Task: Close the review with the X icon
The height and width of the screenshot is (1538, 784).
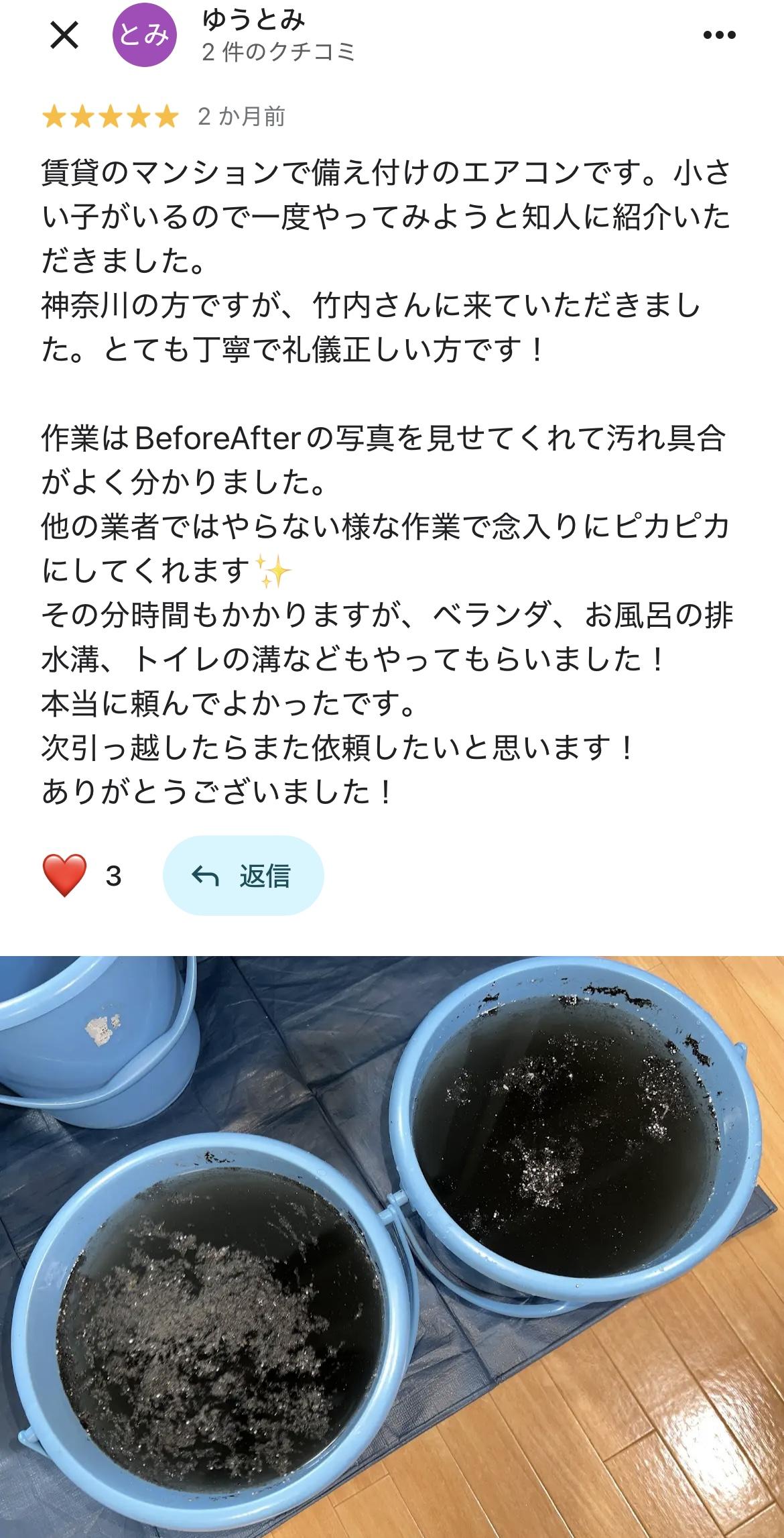Action: (x=65, y=36)
